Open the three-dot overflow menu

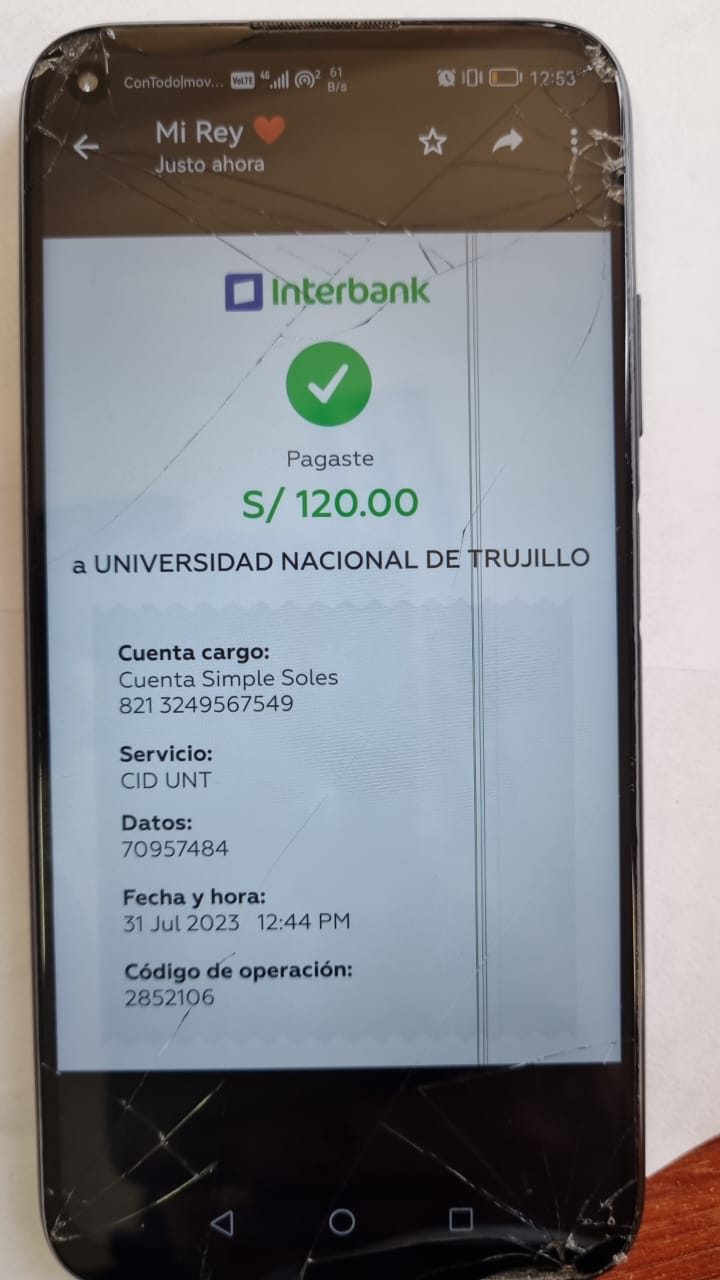click(574, 141)
